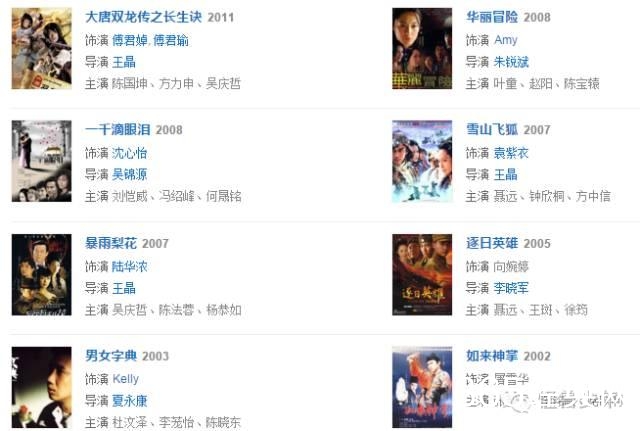Open the 大唐双龙传之长生诀 title link
640x431 pixels.
(145, 18)
